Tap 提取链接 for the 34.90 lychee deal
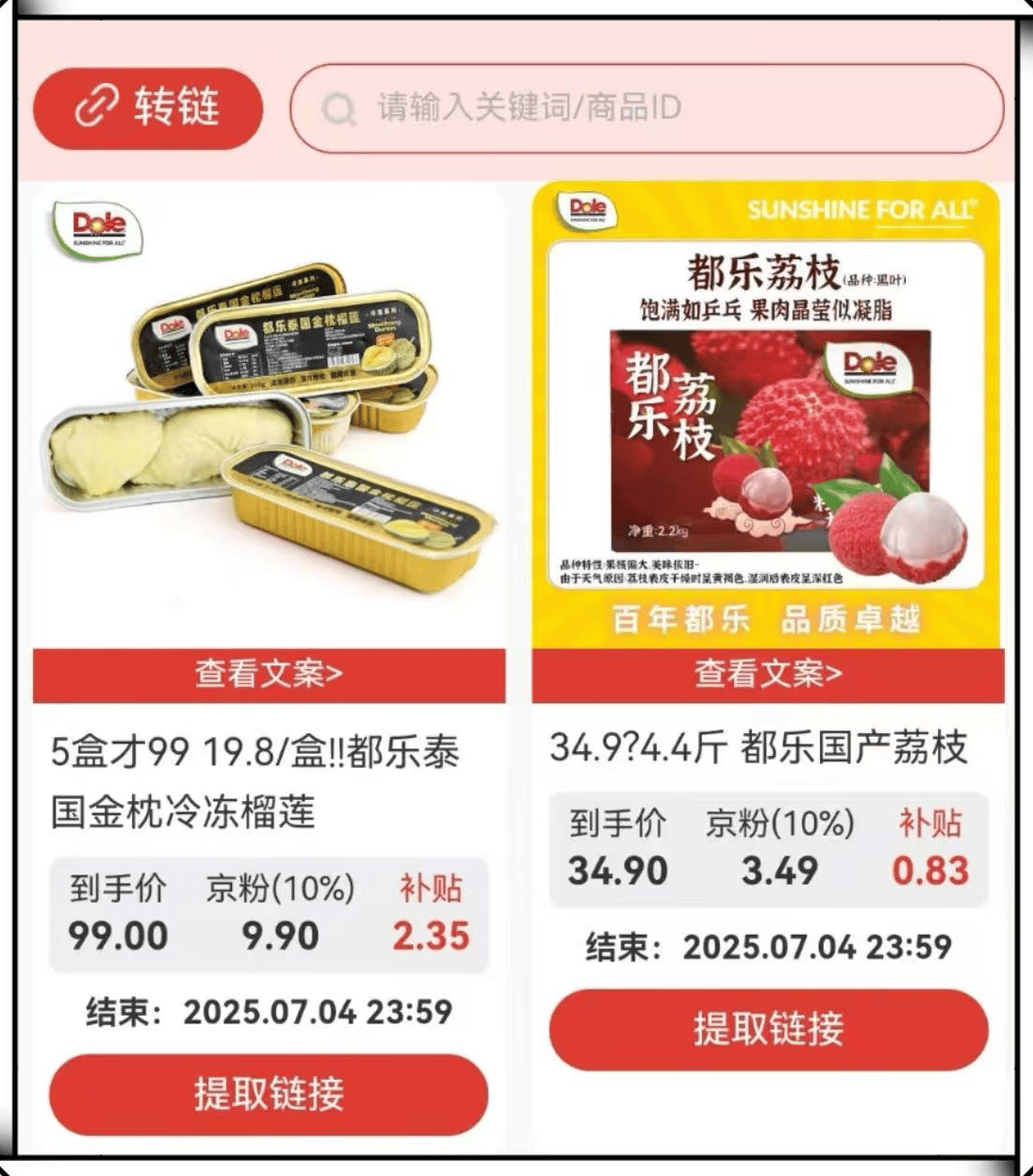This screenshot has height=1176, width=1033. coord(768,1029)
